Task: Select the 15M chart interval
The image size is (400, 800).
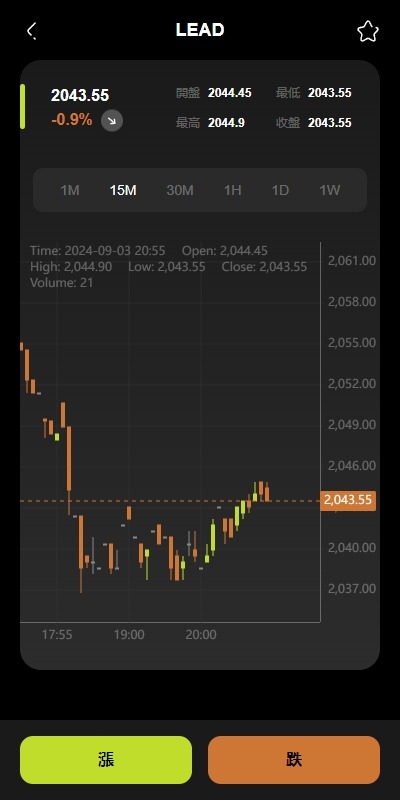Action: coord(123,190)
